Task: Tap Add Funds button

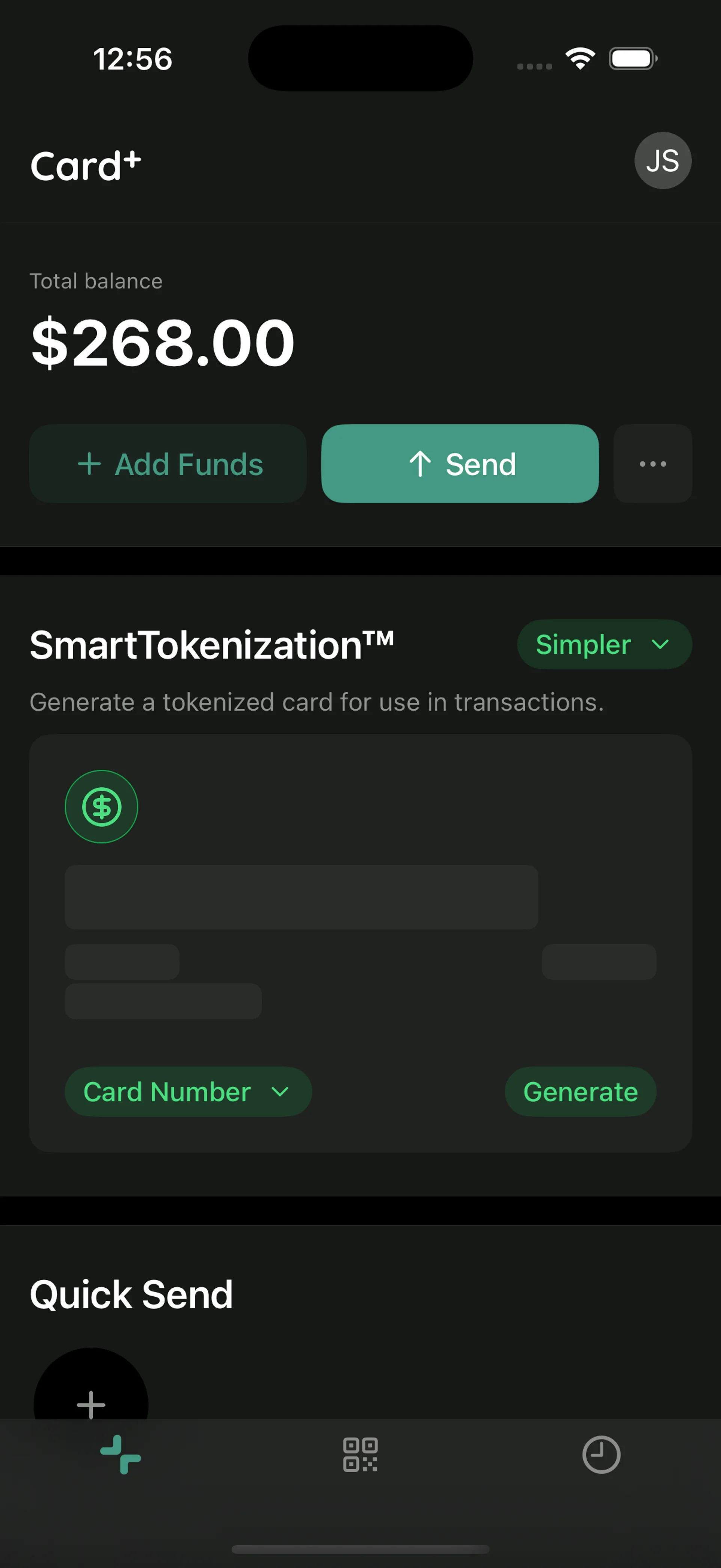Action: (x=168, y=464)
